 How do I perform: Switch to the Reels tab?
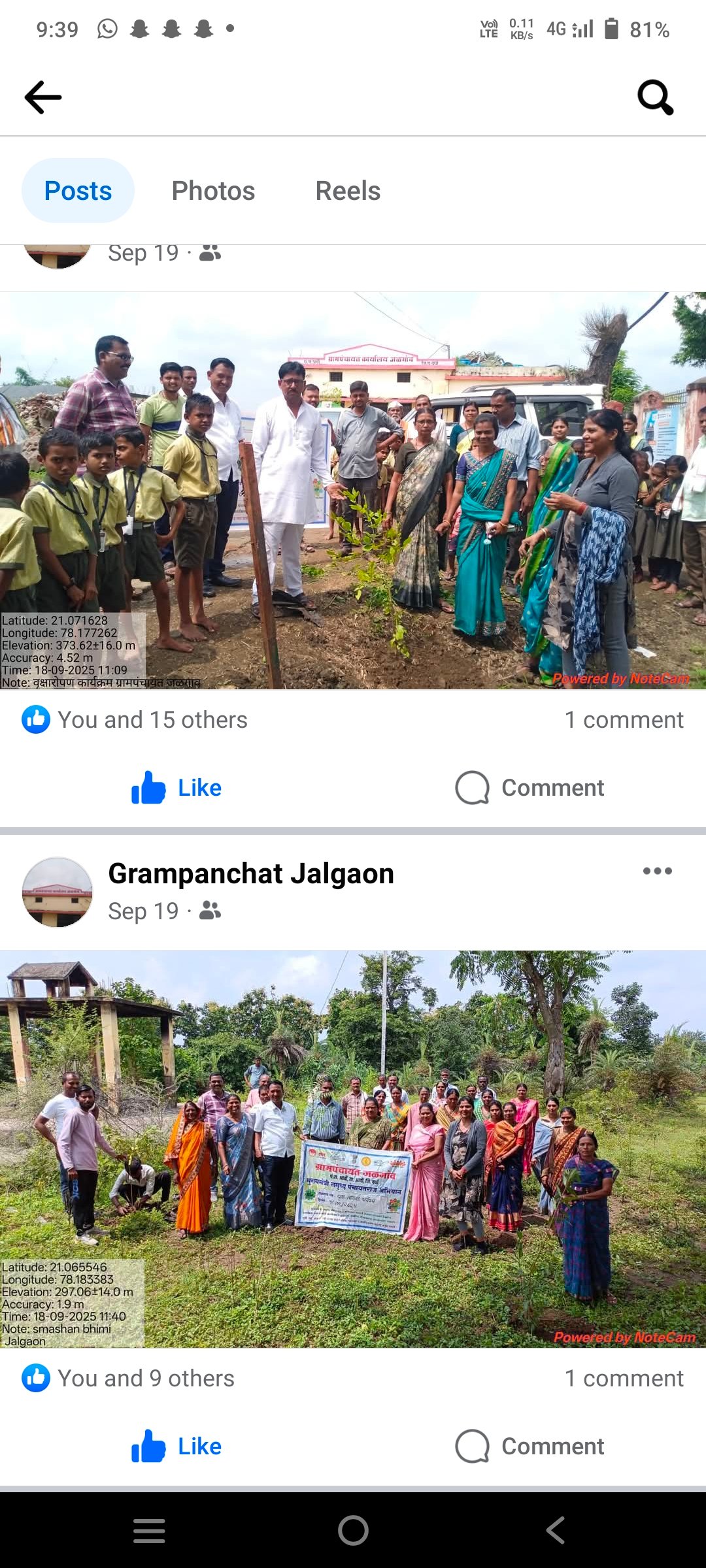348,191
